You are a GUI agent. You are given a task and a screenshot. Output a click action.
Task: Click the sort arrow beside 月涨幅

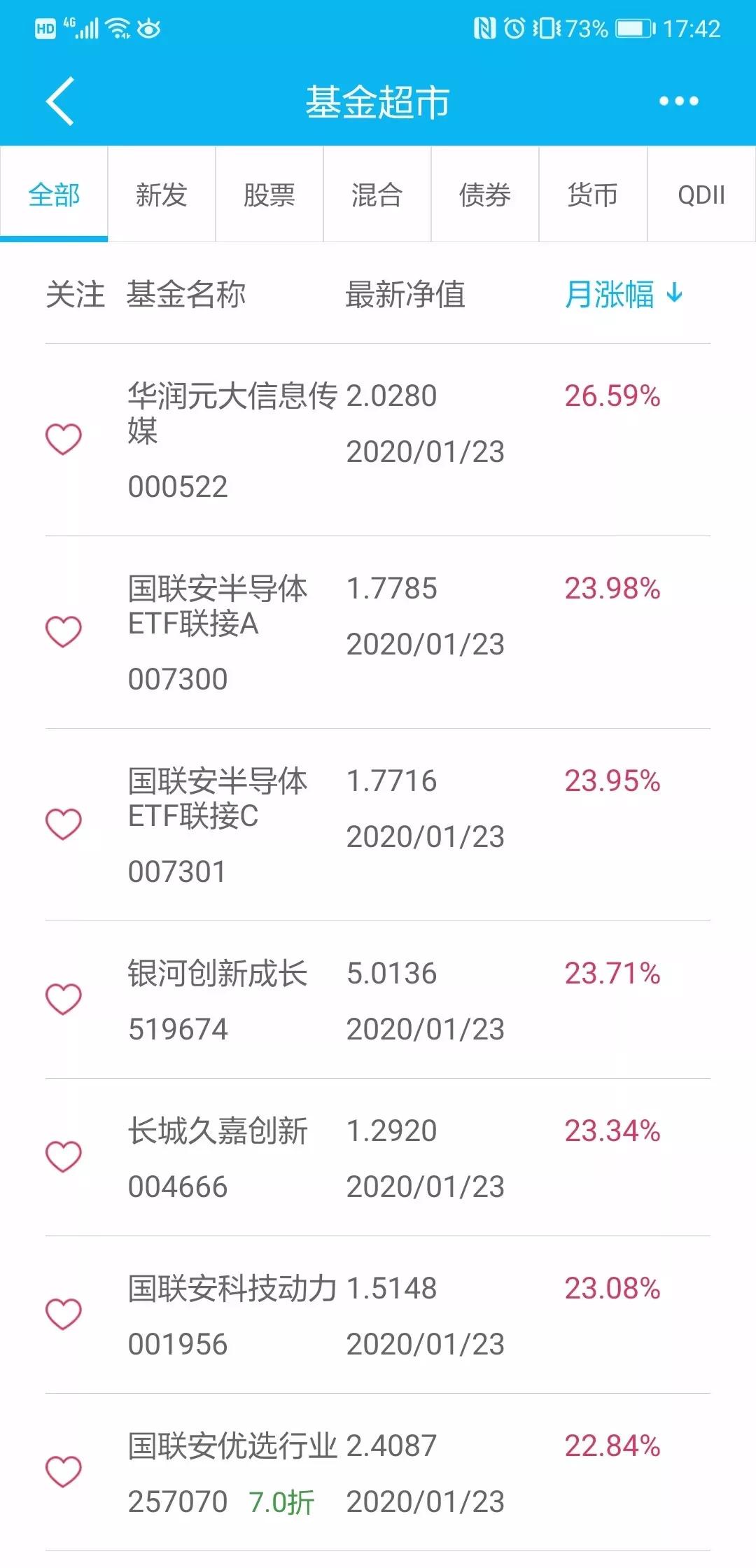point(673,295)
